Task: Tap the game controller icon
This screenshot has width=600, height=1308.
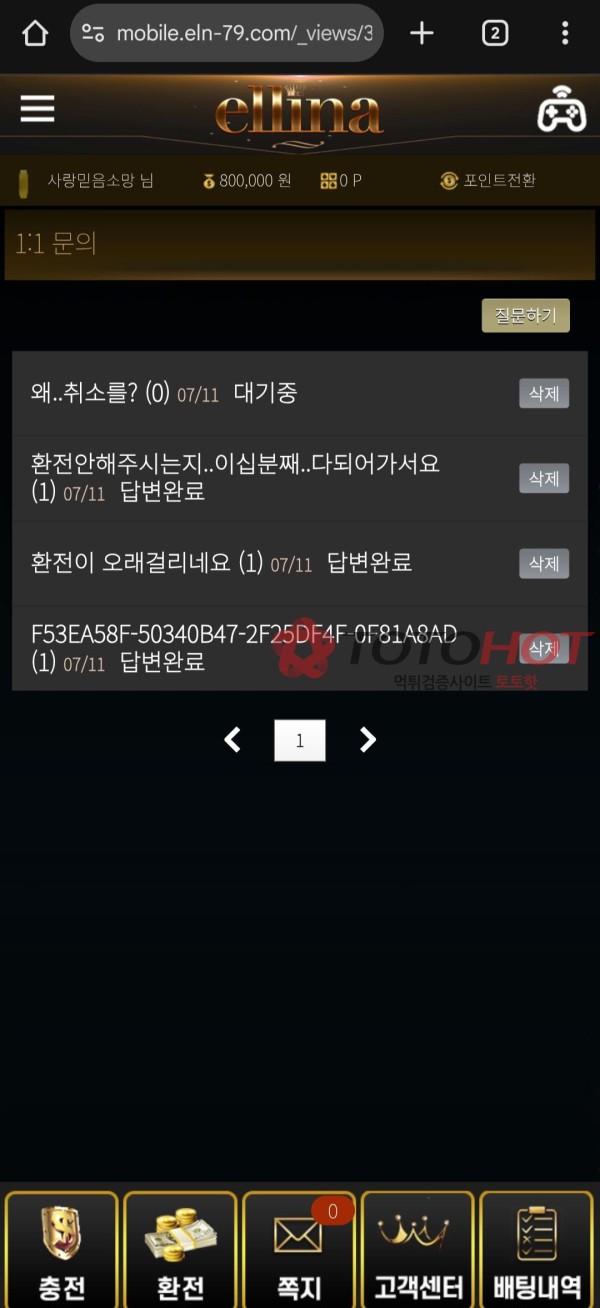Action: click(561, 110)
